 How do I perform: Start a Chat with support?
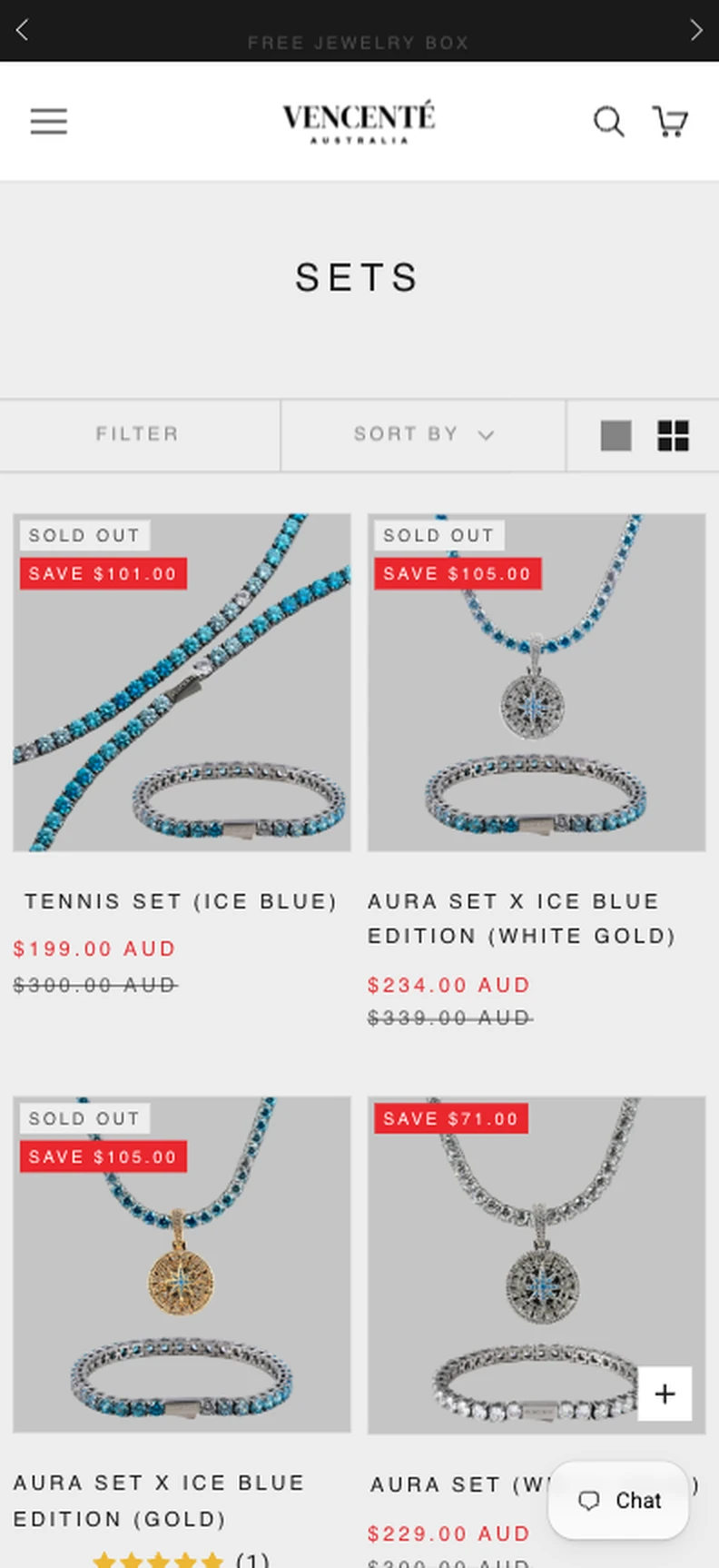(619, 1500)
